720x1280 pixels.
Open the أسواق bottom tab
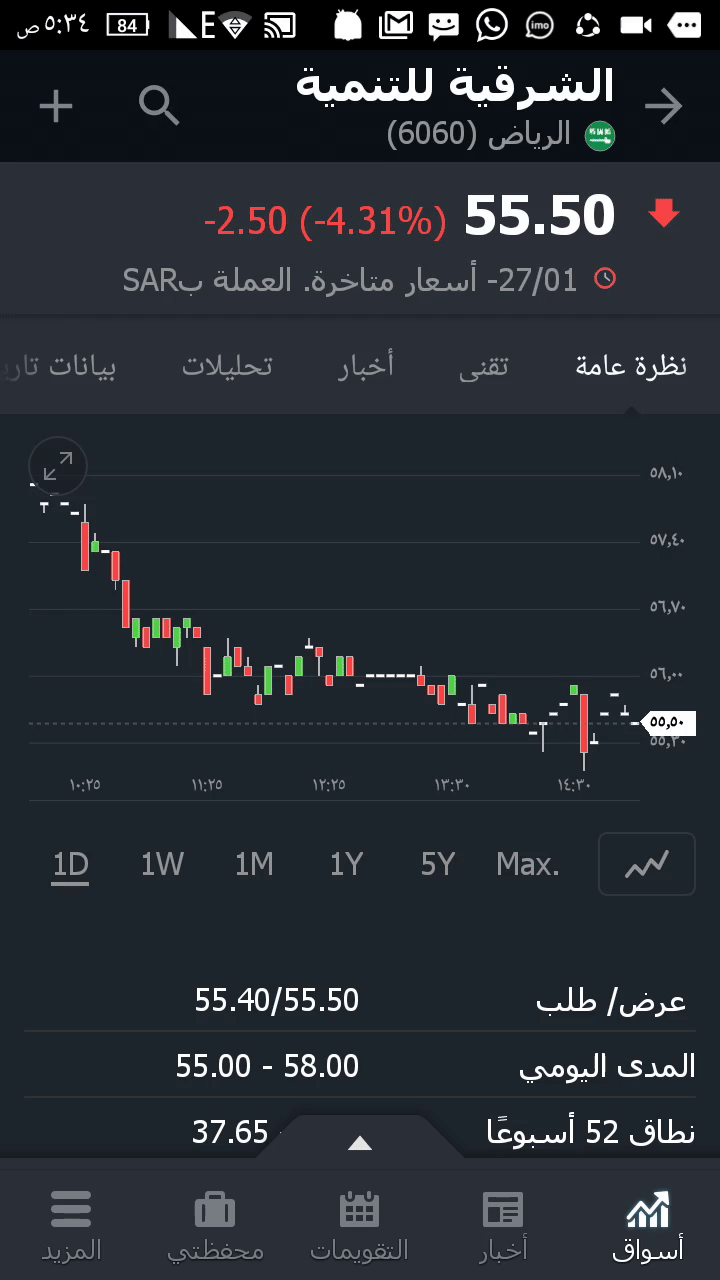coord(647,1224)
